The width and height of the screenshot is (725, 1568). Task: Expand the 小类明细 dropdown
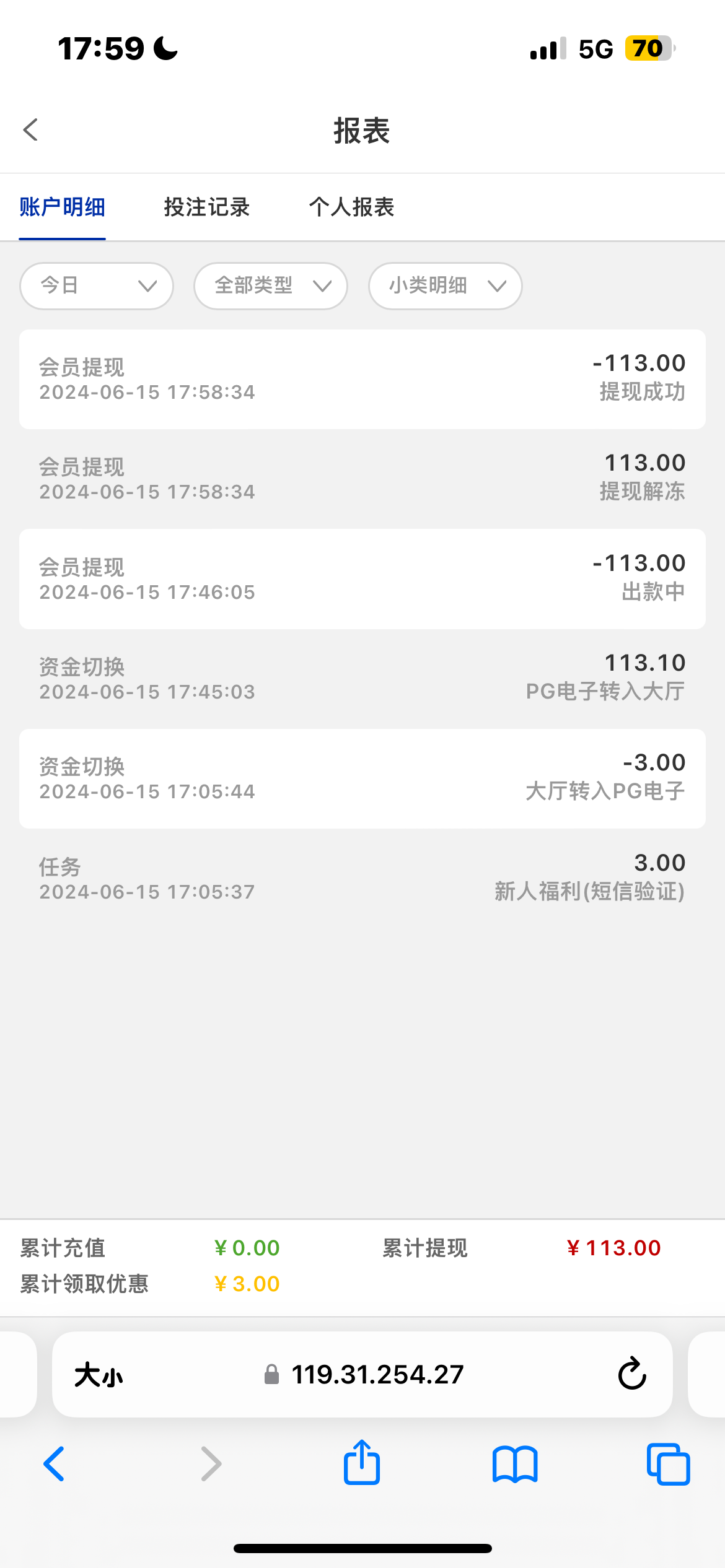pos(445,285)
